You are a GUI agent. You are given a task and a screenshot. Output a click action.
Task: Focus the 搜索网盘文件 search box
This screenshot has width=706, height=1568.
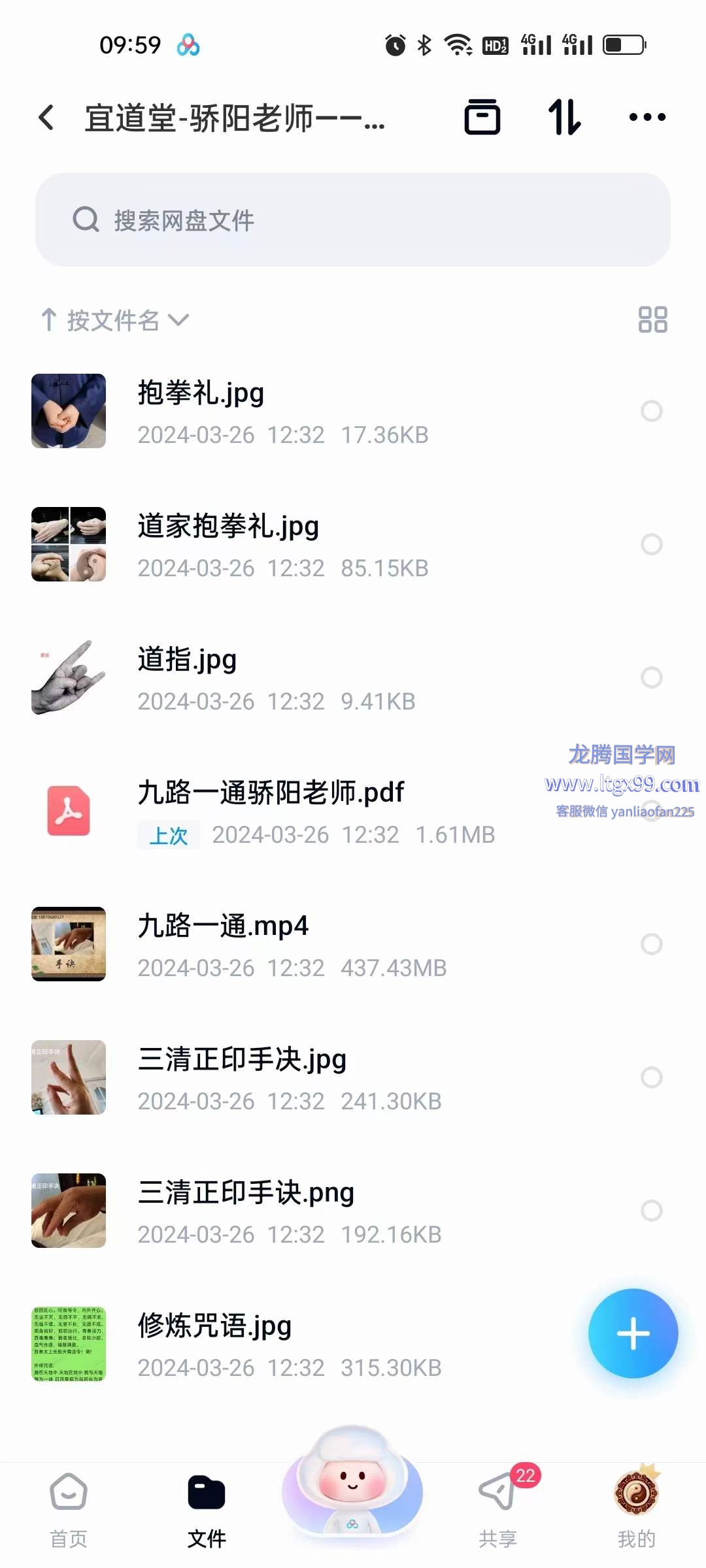pos(353,220)
